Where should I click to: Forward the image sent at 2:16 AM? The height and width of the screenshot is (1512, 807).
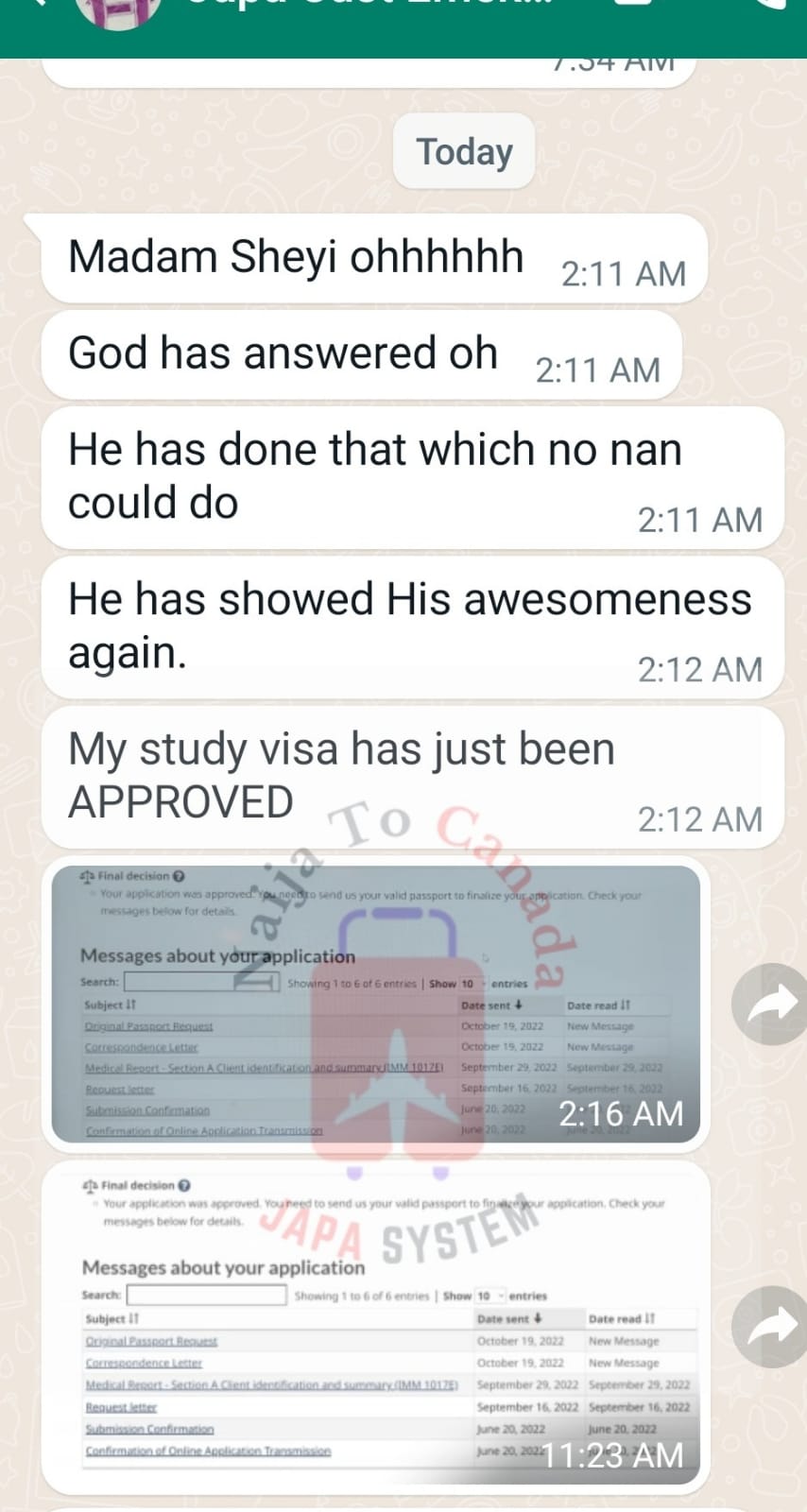point(771,1004)
